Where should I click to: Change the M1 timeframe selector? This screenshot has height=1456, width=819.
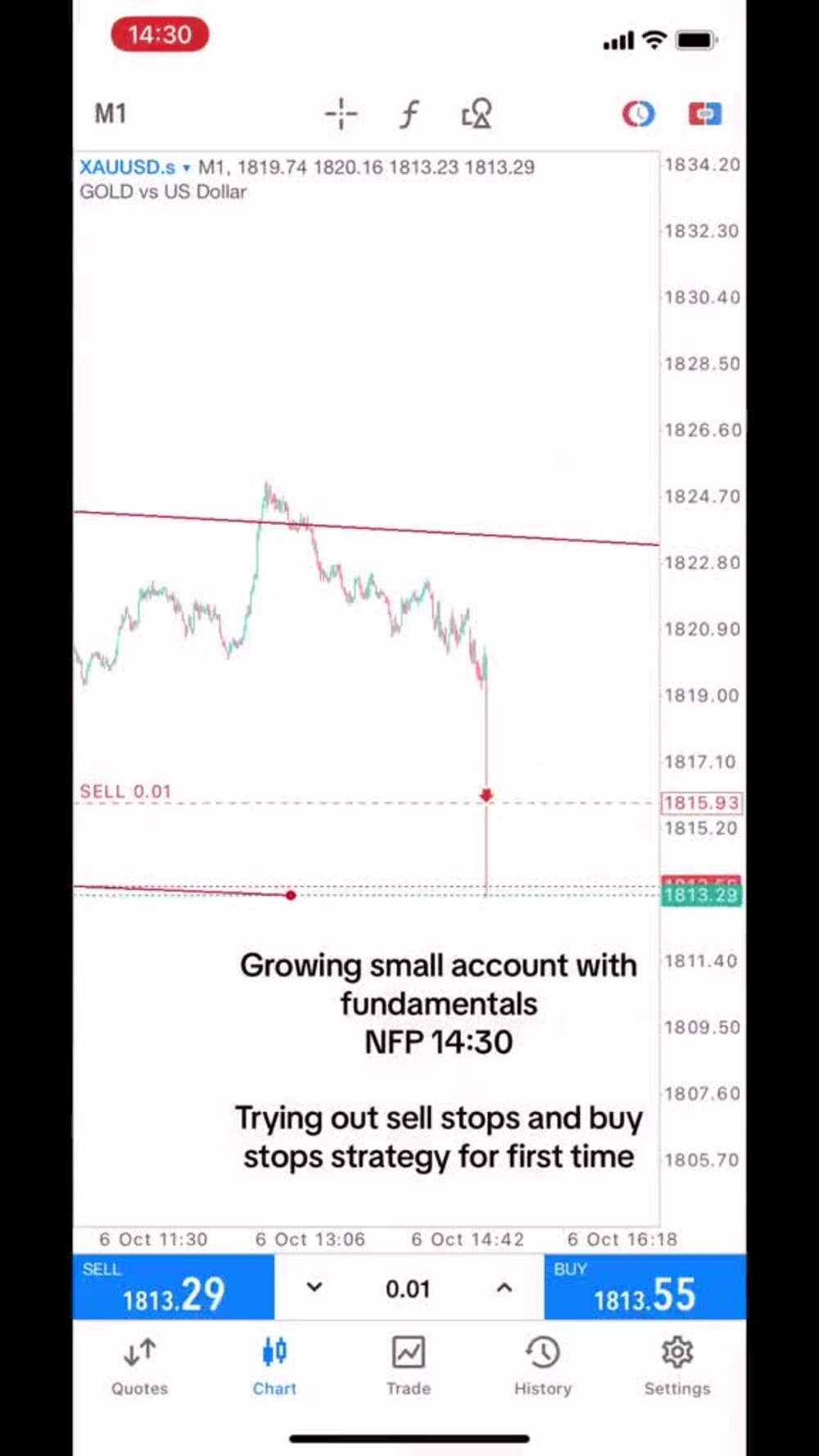(x=111, y=114)
